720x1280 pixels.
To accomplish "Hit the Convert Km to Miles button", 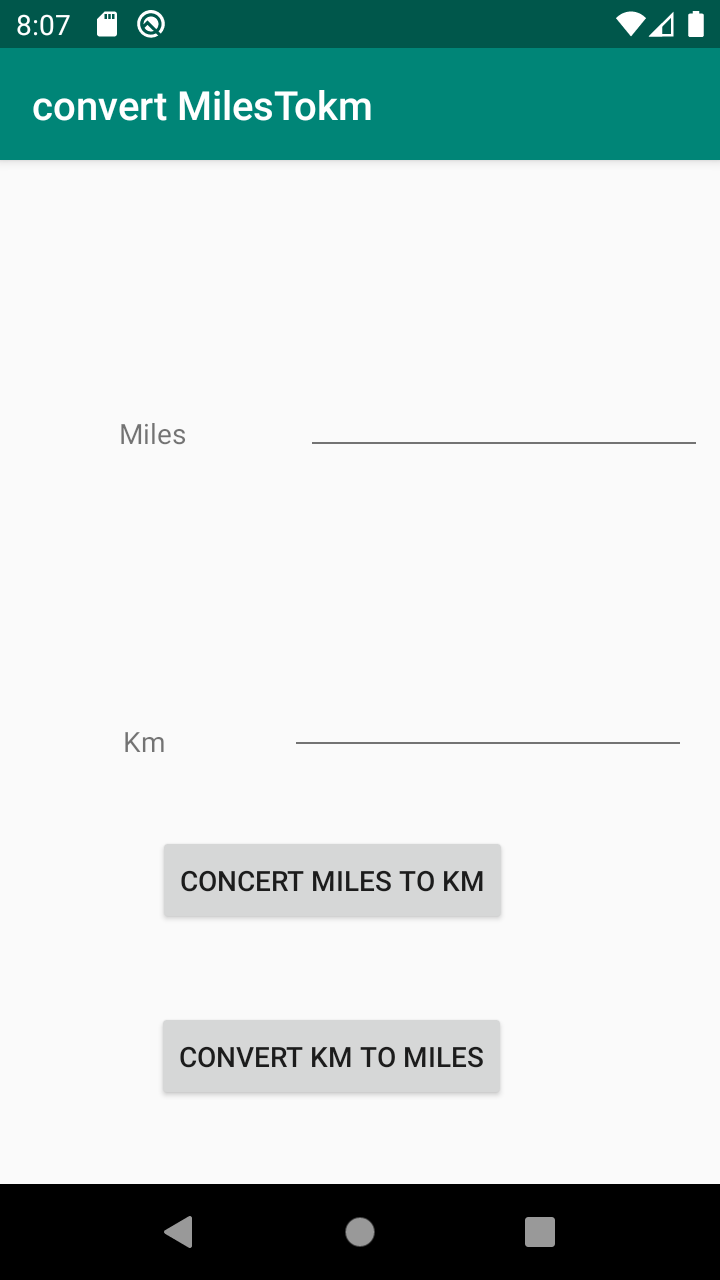I will point(331,1057).
